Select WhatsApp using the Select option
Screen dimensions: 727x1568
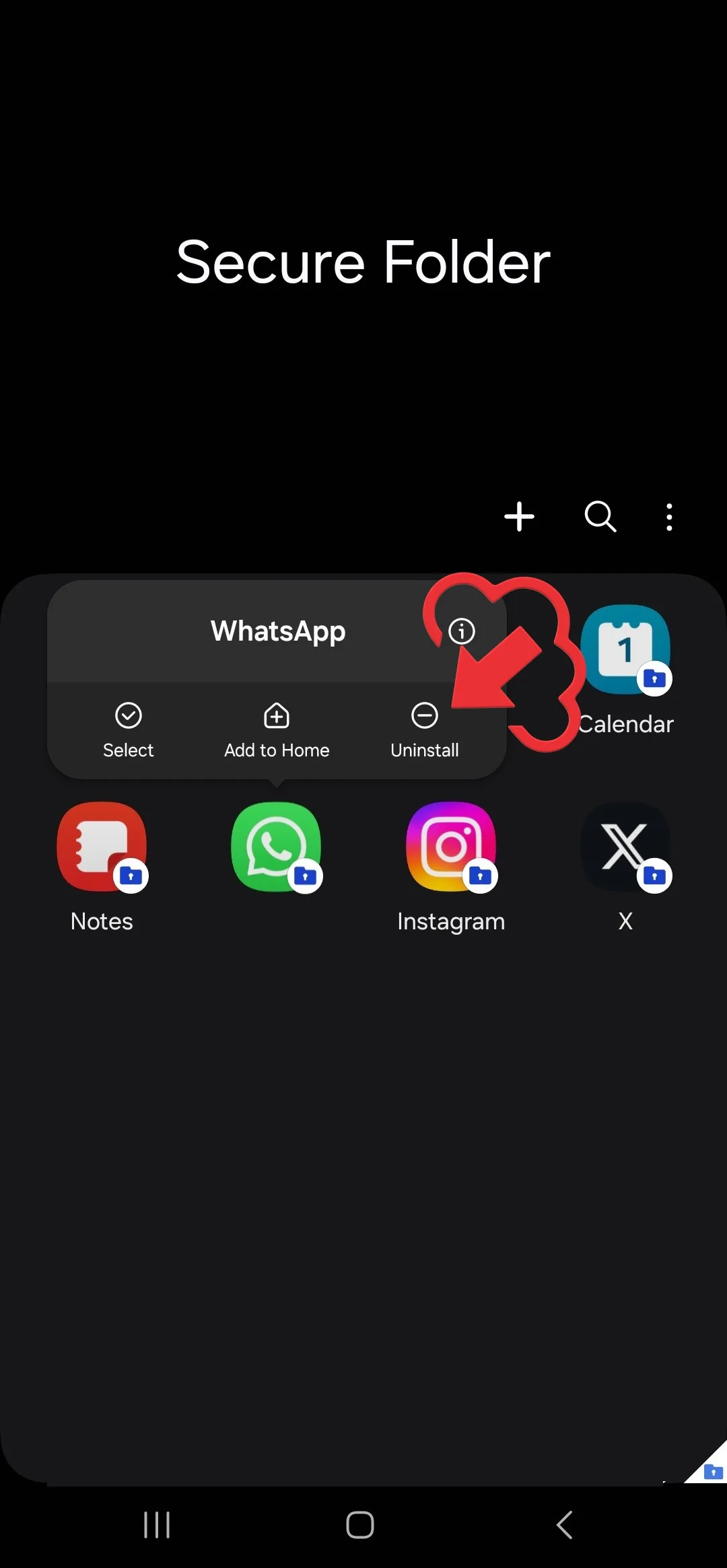pyautogui.click(x=128, y=730)
